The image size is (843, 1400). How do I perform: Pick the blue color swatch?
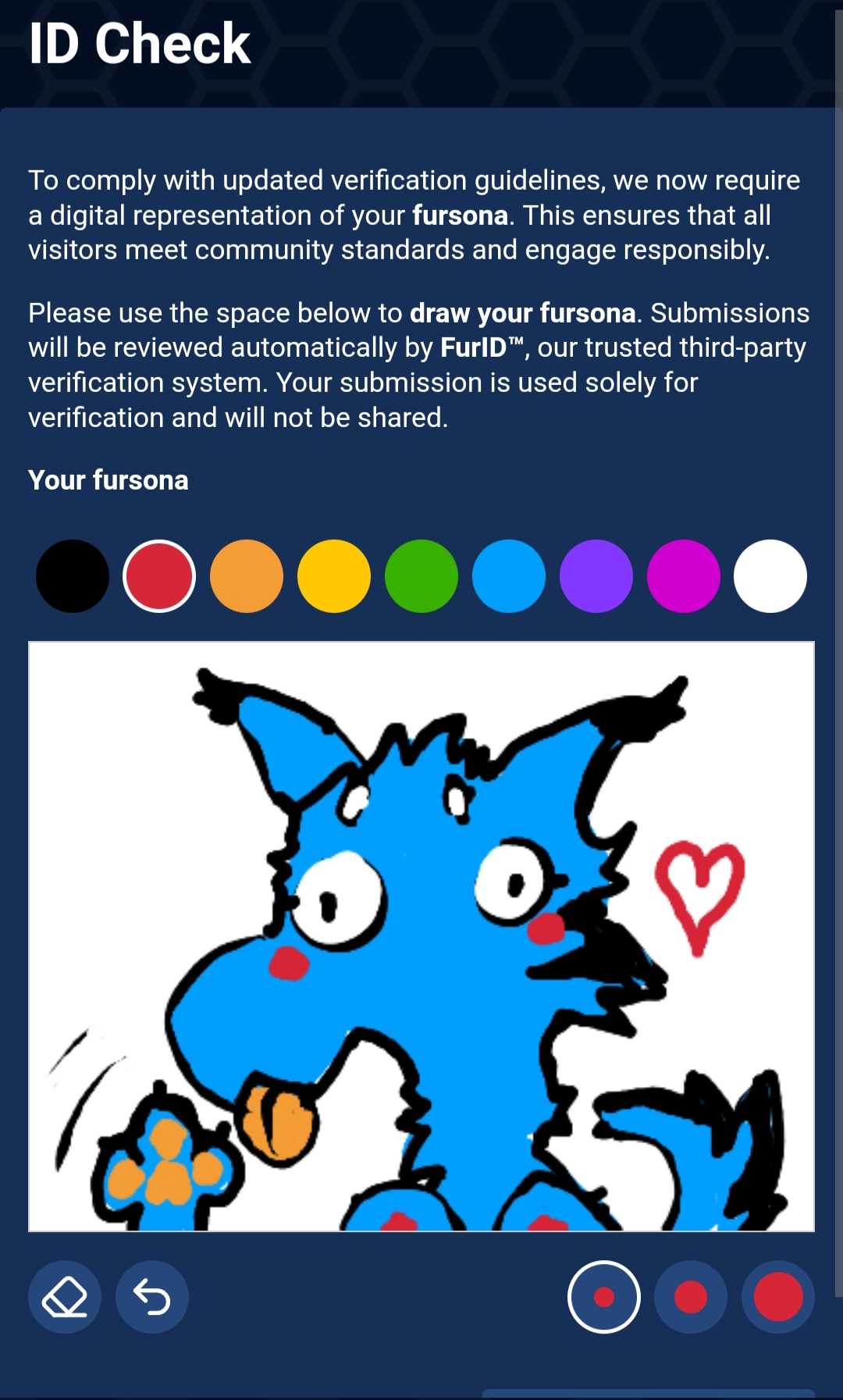509,576
